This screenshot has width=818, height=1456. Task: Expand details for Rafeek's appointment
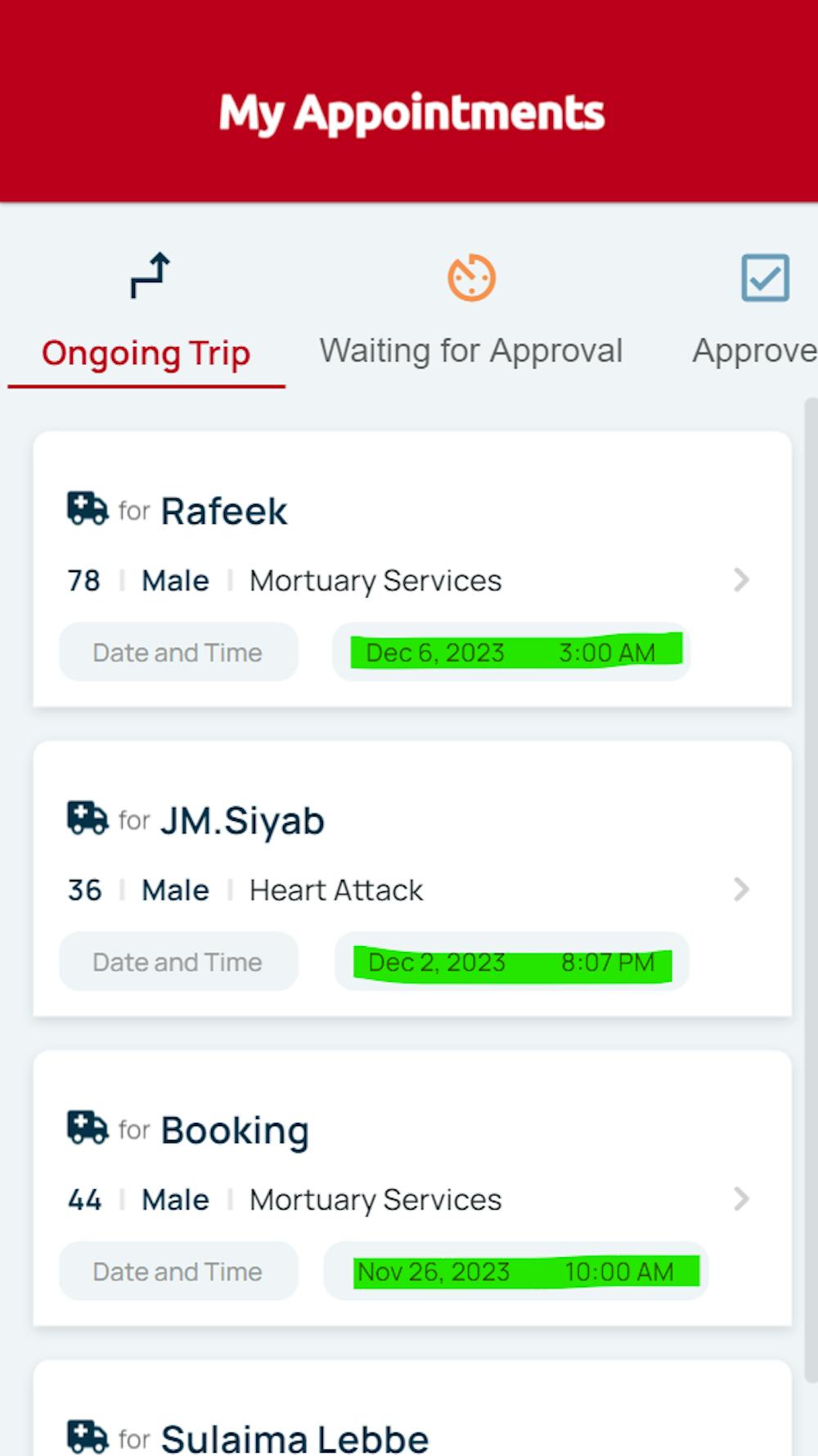(741, 580)
